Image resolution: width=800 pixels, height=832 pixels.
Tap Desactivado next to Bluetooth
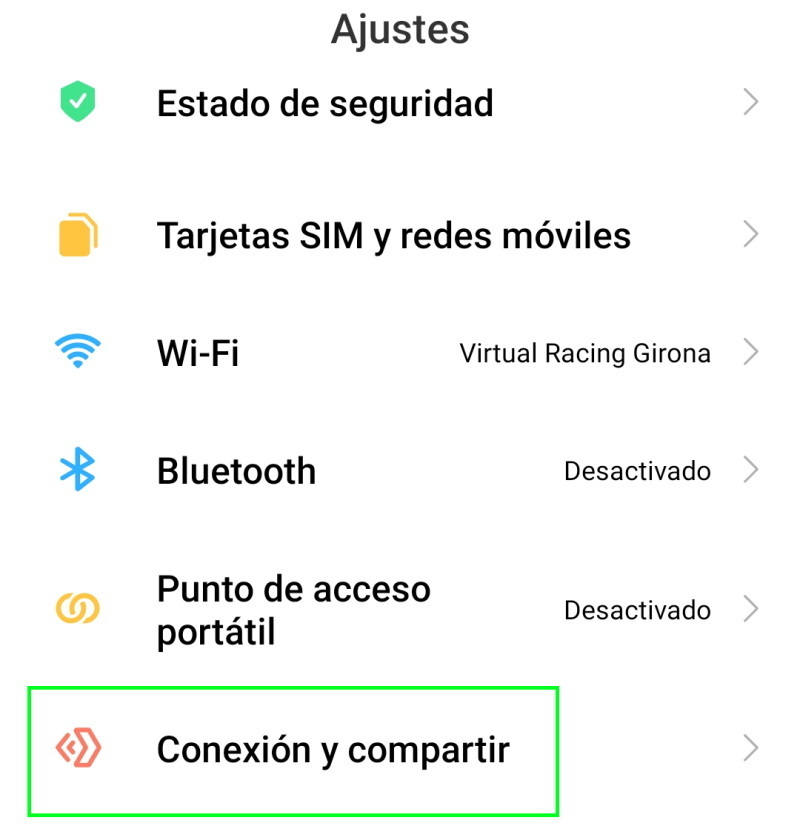[x=636, y=470]
